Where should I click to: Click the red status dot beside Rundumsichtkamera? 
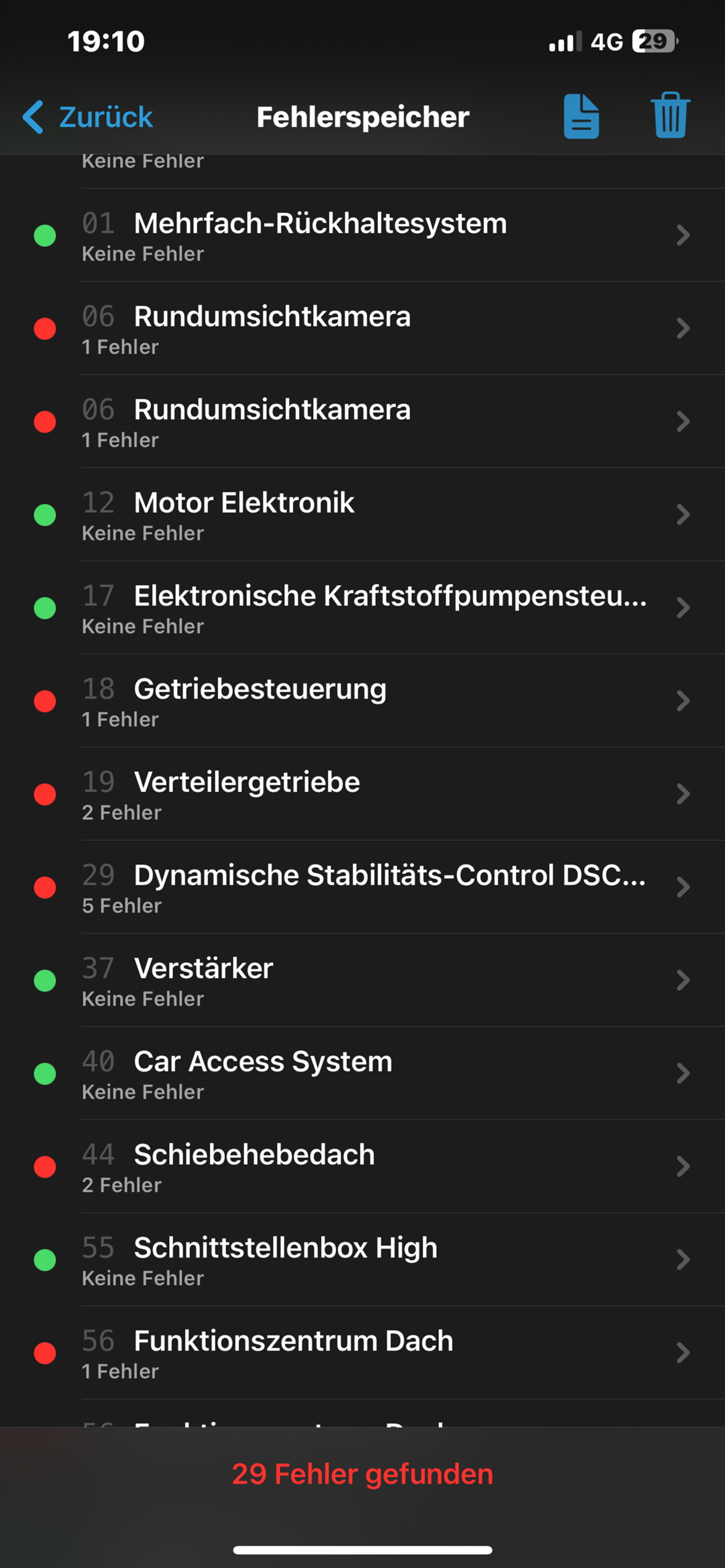click(x=44, y=329)
